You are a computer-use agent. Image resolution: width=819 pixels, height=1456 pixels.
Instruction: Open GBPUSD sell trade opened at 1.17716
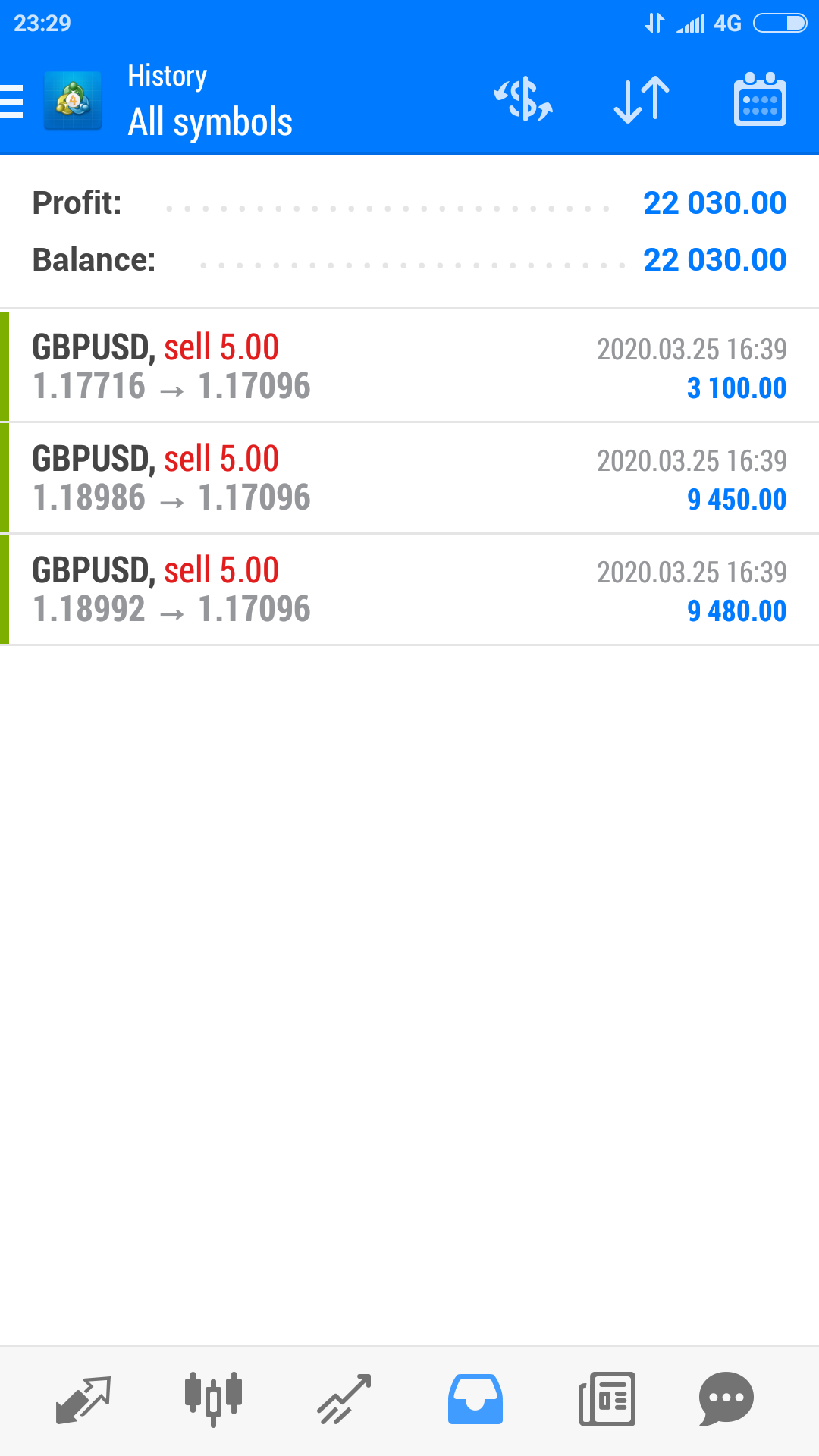(409, 367)
